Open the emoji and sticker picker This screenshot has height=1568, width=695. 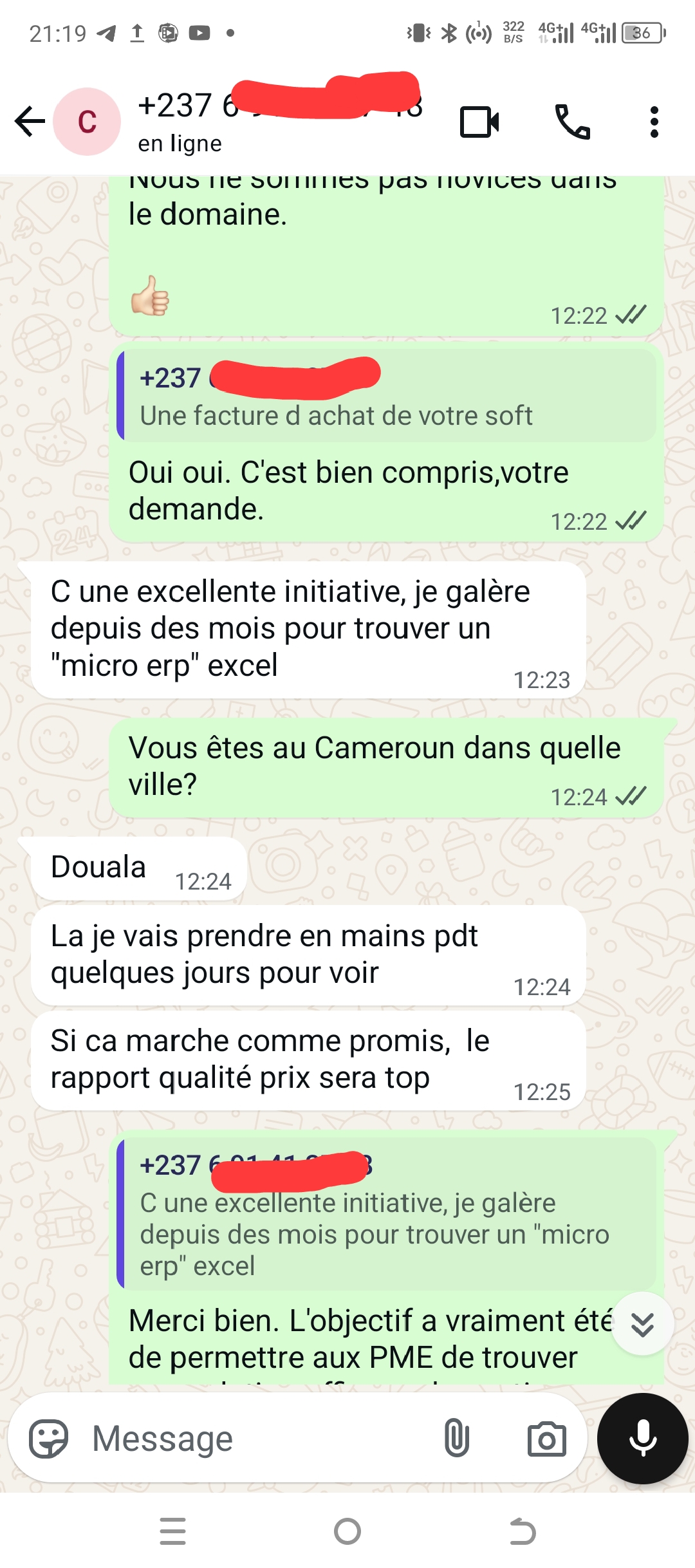[x=49, y=1439]
